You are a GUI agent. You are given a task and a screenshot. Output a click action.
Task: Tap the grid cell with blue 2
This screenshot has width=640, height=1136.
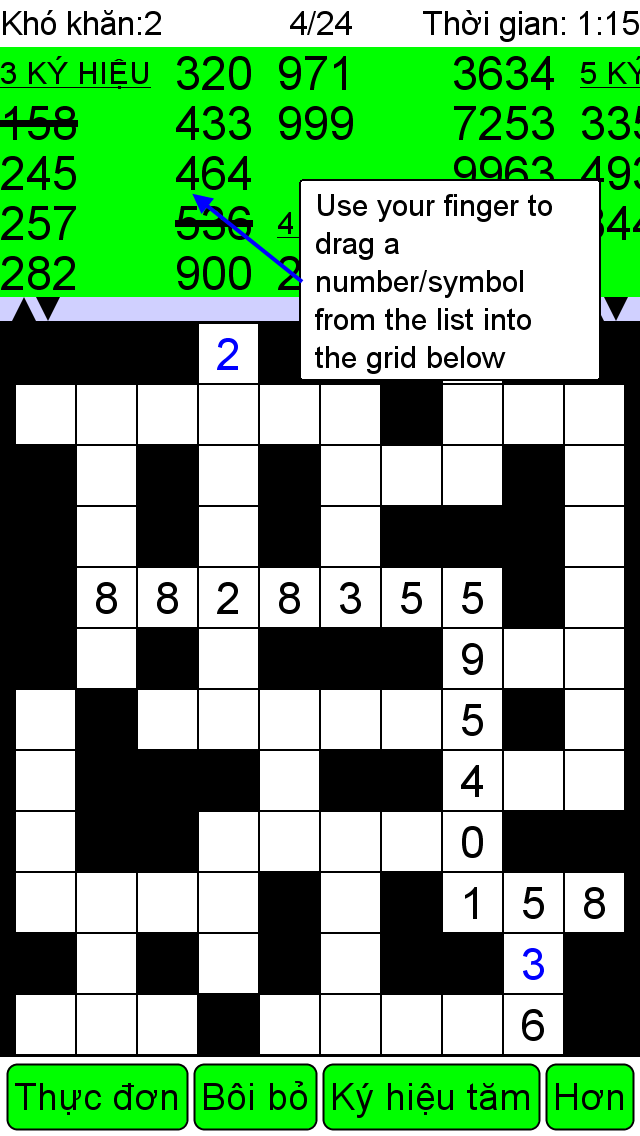point(228,354)
